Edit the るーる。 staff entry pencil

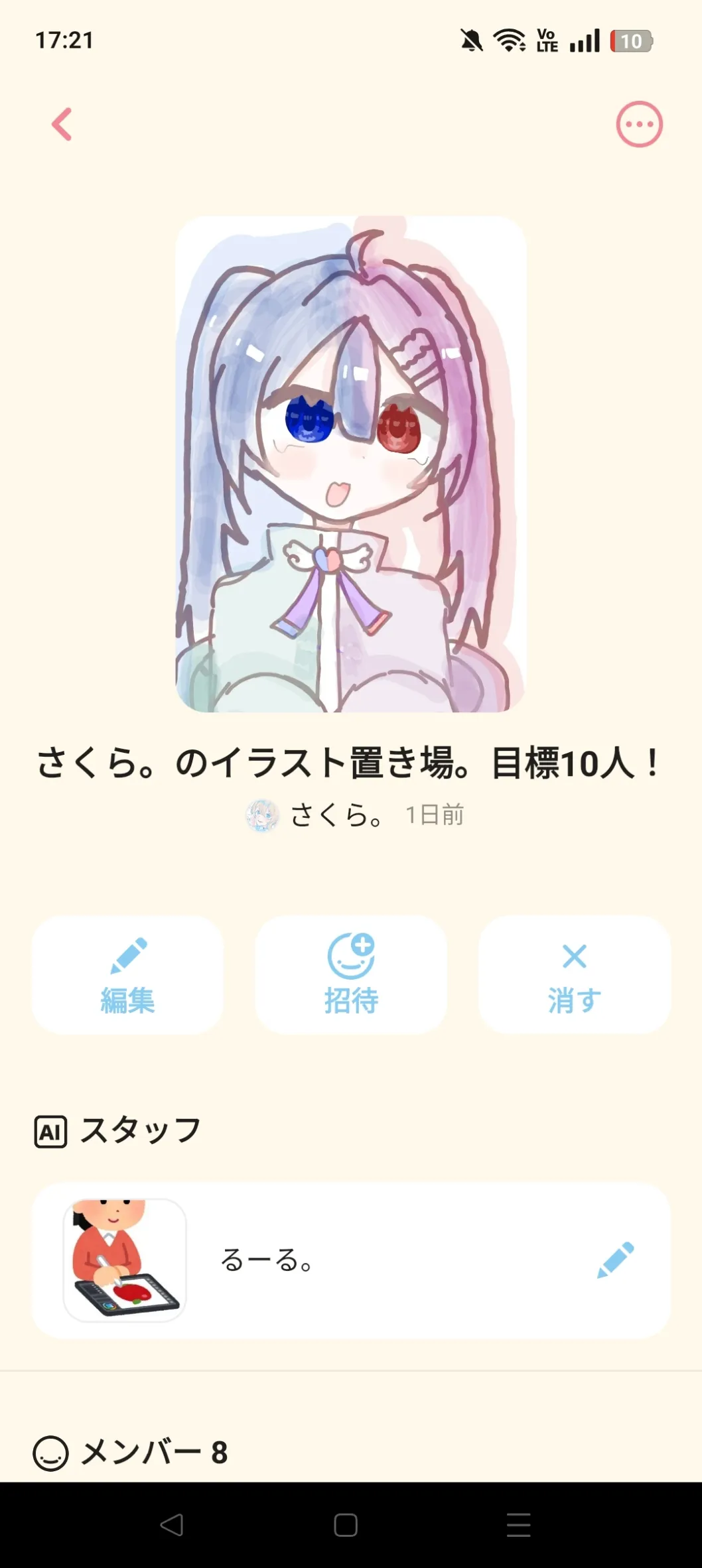pyautogui.click(x=615, y=1260)
